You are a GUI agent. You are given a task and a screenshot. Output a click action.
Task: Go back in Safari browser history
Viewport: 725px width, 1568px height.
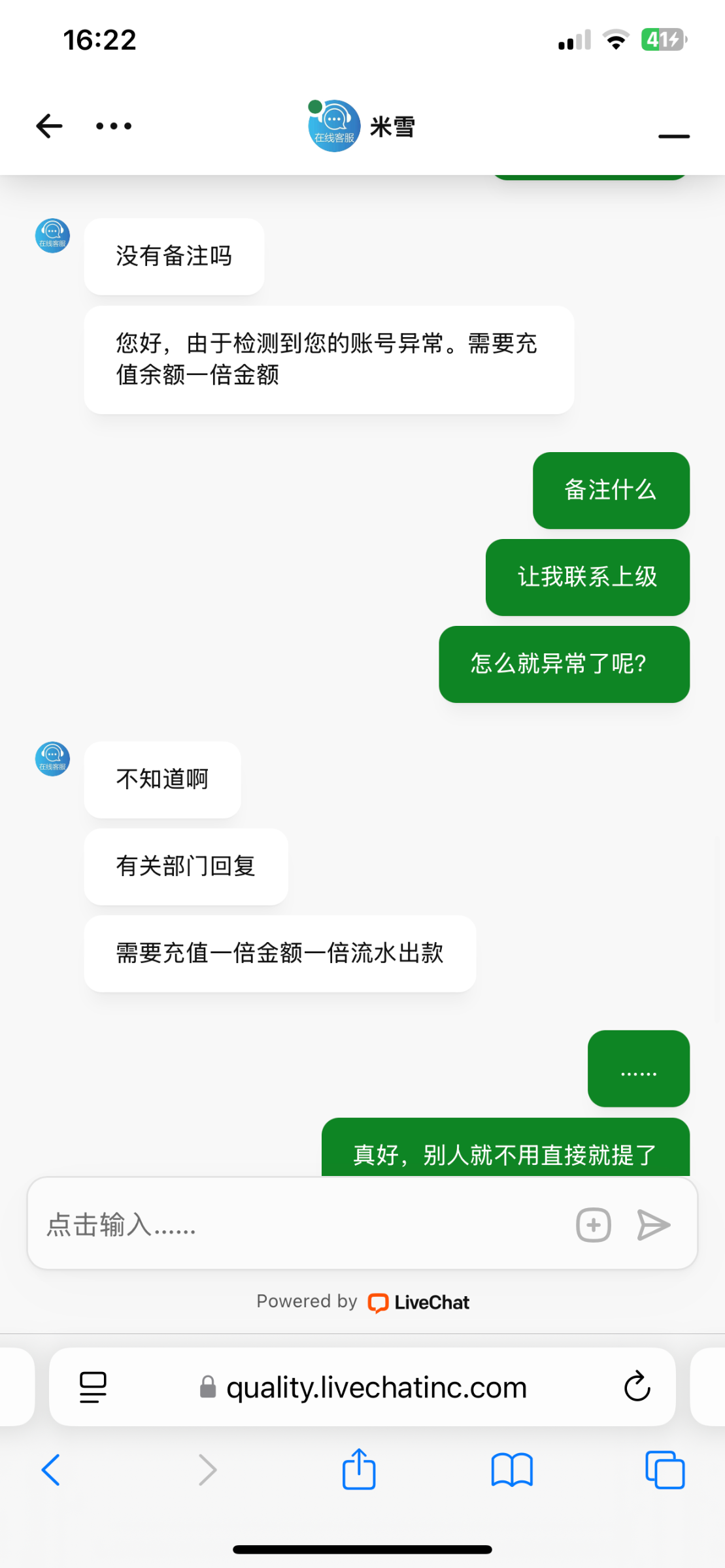[x=51, y=1470]
